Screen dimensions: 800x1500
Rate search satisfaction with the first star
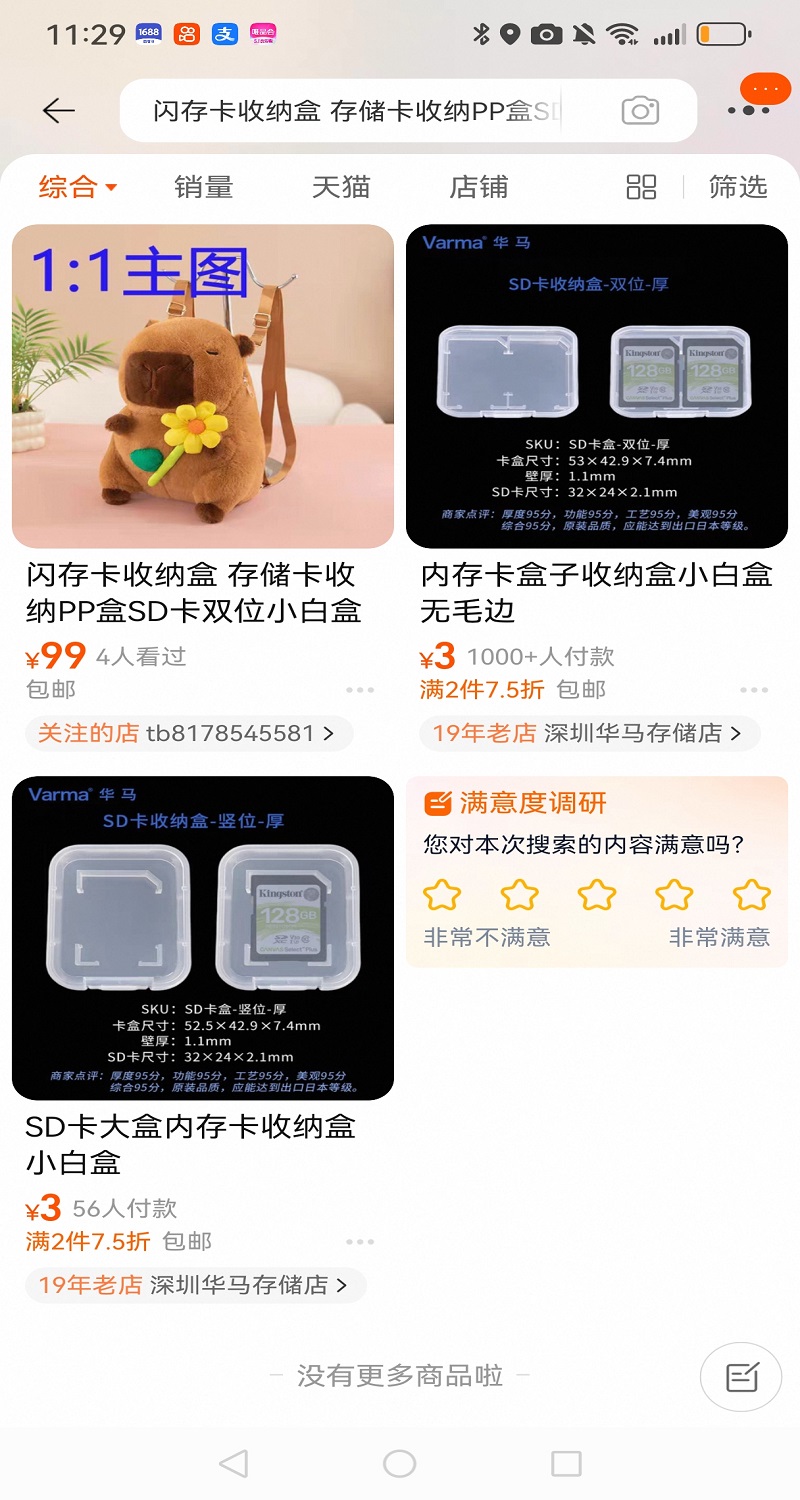pos(442,894)
